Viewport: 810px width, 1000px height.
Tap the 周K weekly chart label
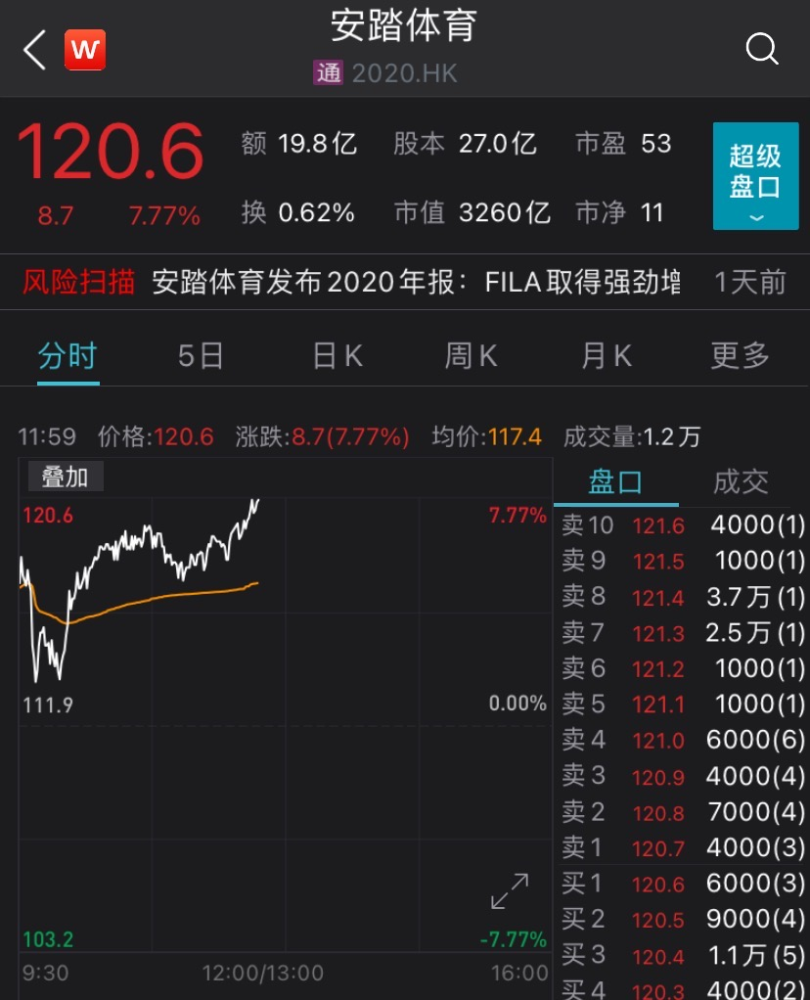click(x=469, y=356)
